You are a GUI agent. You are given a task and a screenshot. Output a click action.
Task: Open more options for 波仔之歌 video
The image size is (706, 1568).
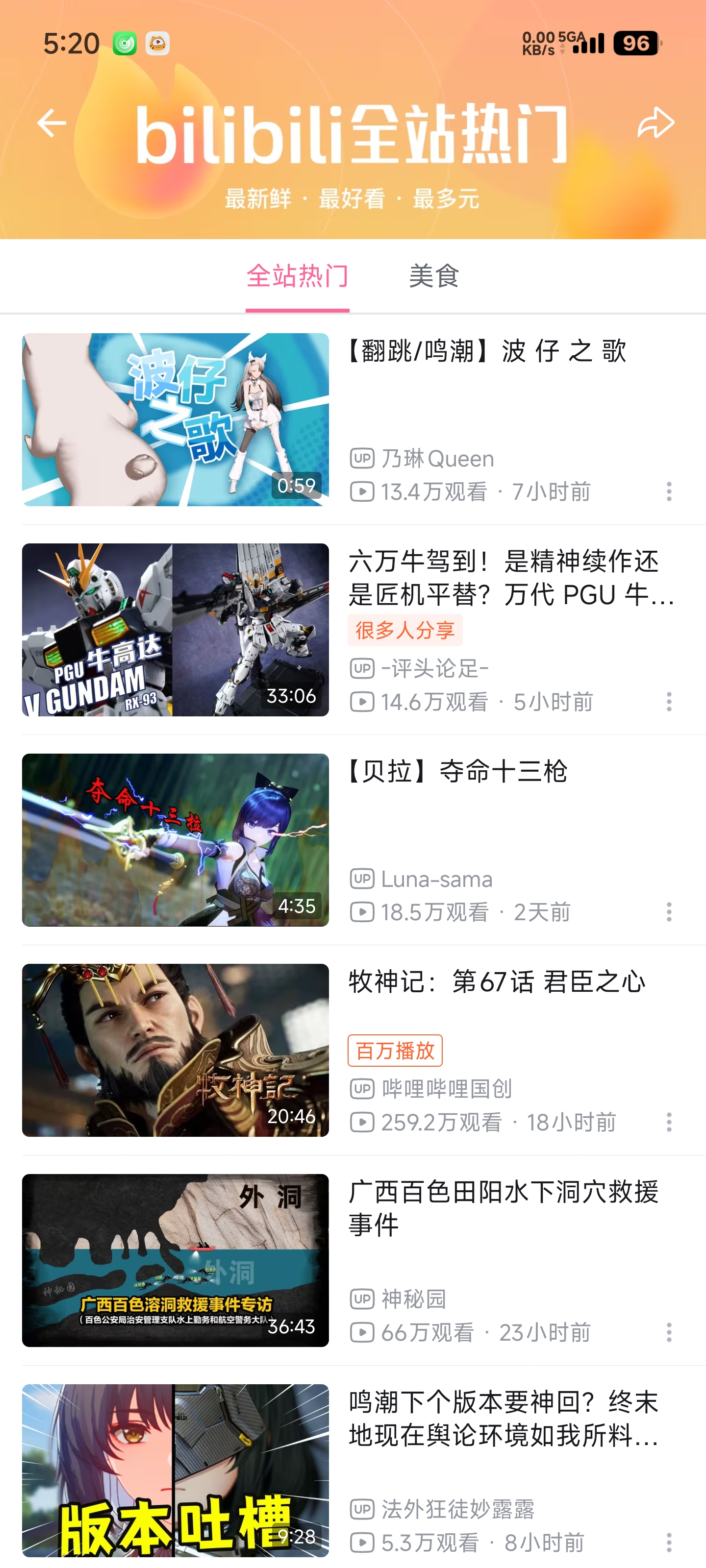coord(669,491)
